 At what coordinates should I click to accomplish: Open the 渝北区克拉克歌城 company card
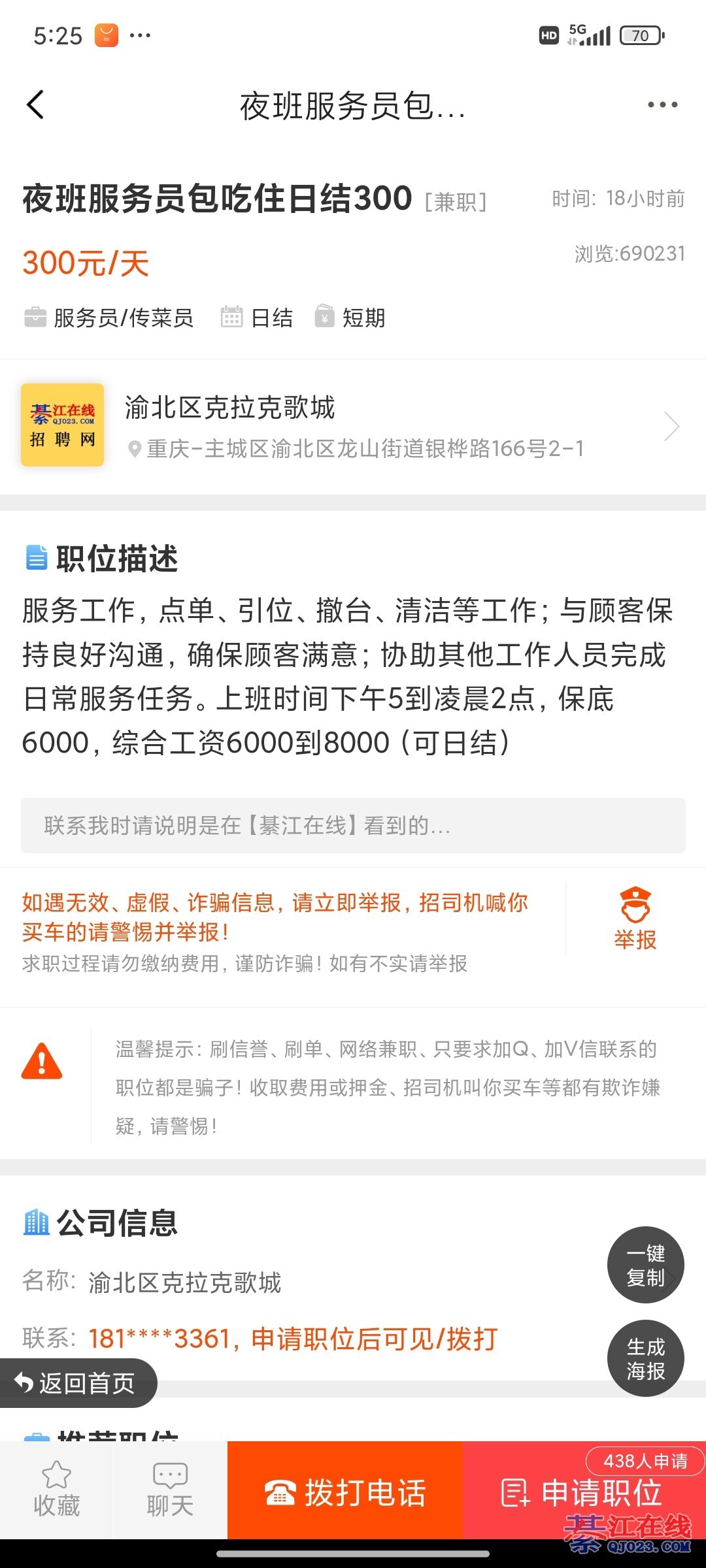click(x=353, y=426)
